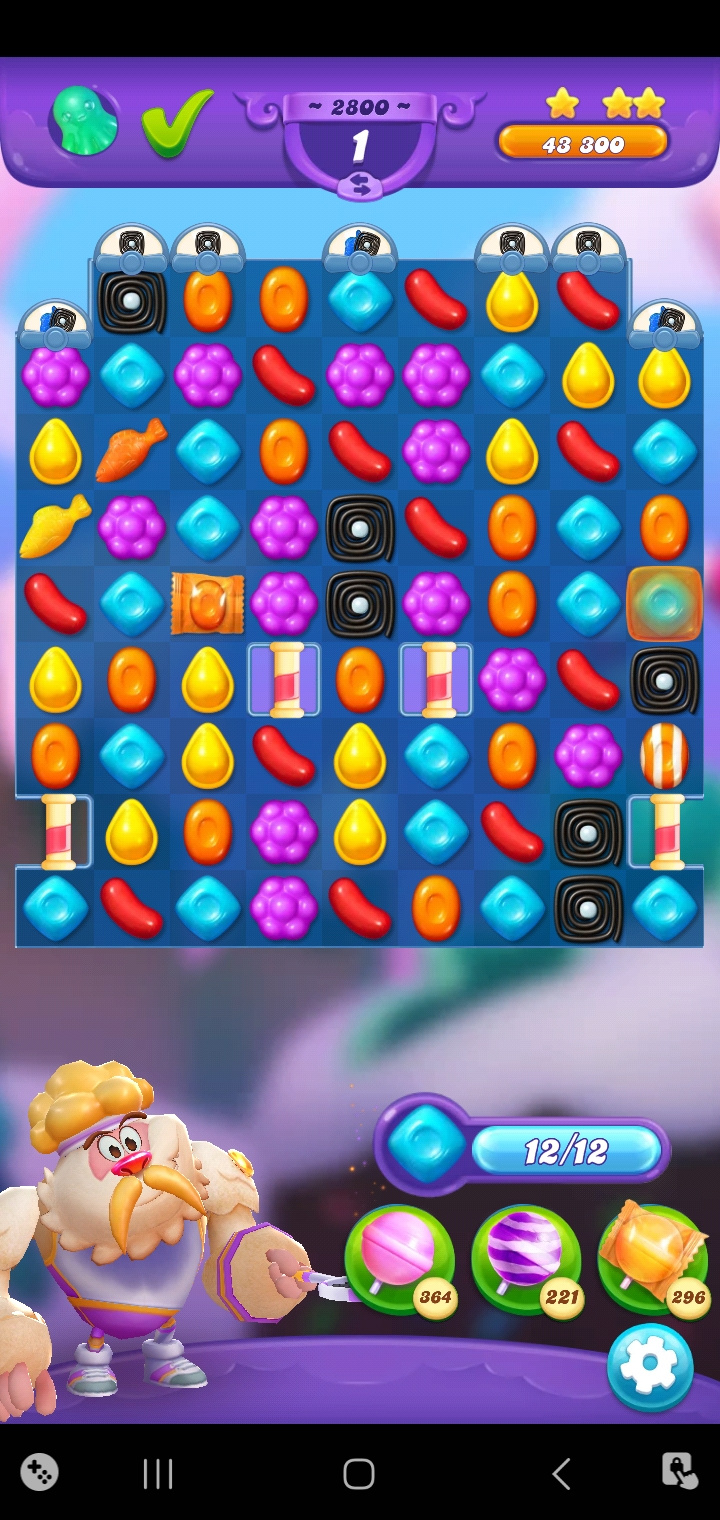
Task: Select the wrapped candy booster with 296
Action: pyautogui.click(x=652, y=1255)
